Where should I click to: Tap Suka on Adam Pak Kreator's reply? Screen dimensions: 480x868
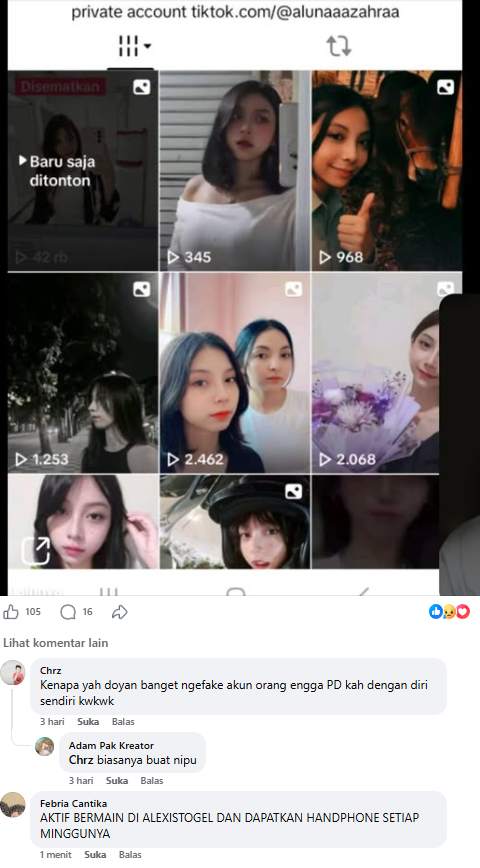point(117,781)
